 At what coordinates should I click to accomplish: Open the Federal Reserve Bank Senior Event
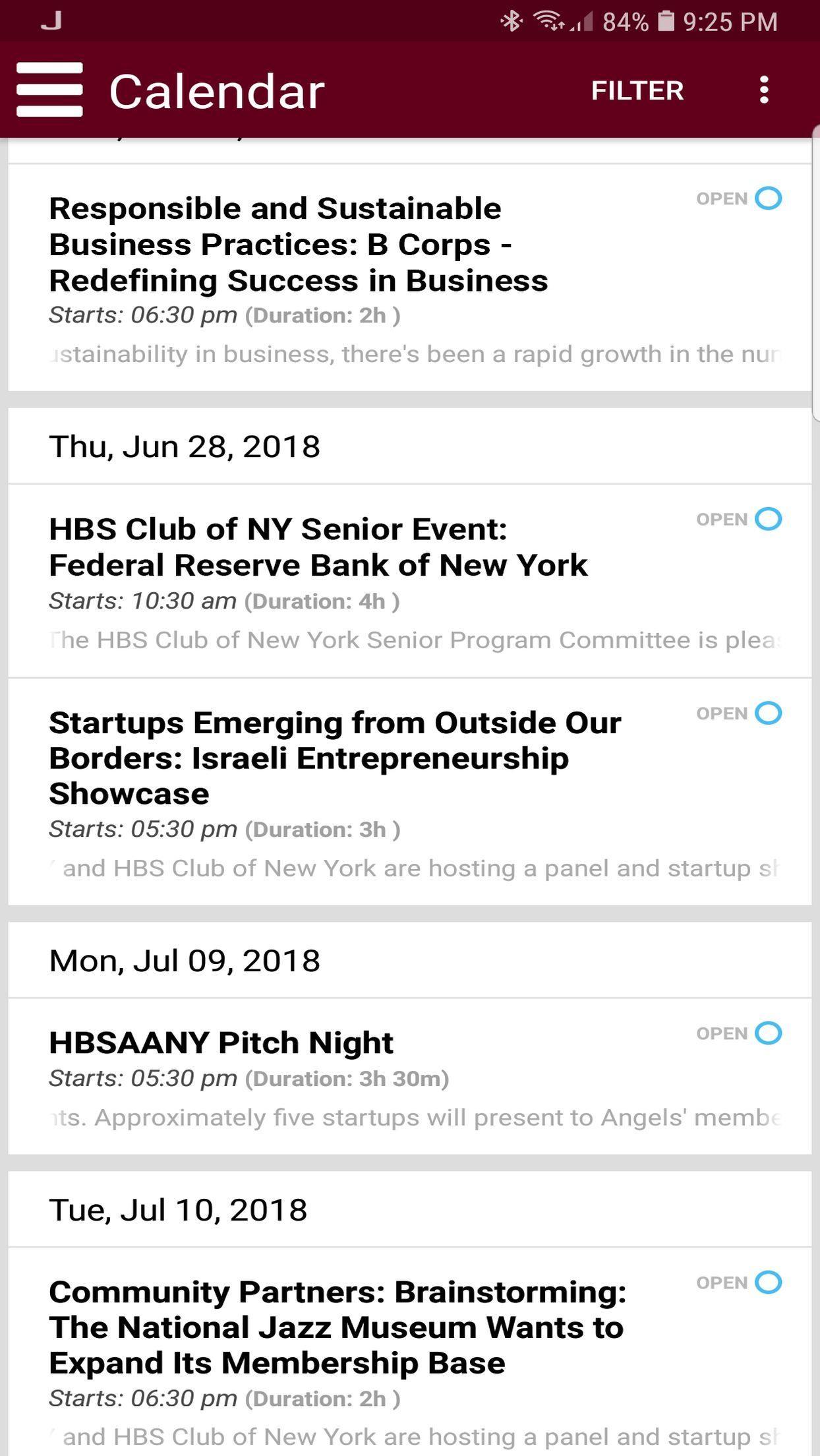(x=409, y=581)
